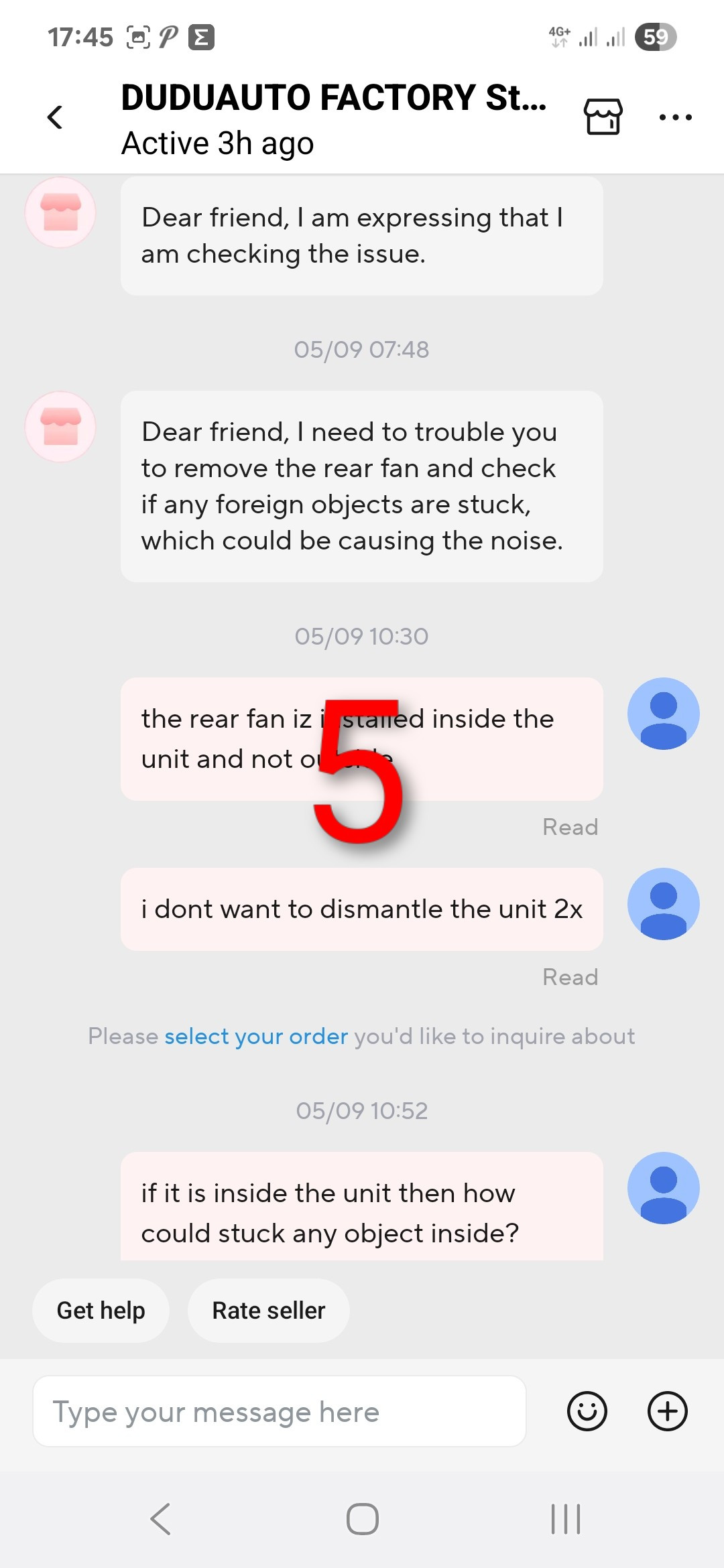
Task: Tap the 'select your order' link
Action: 256,1036
